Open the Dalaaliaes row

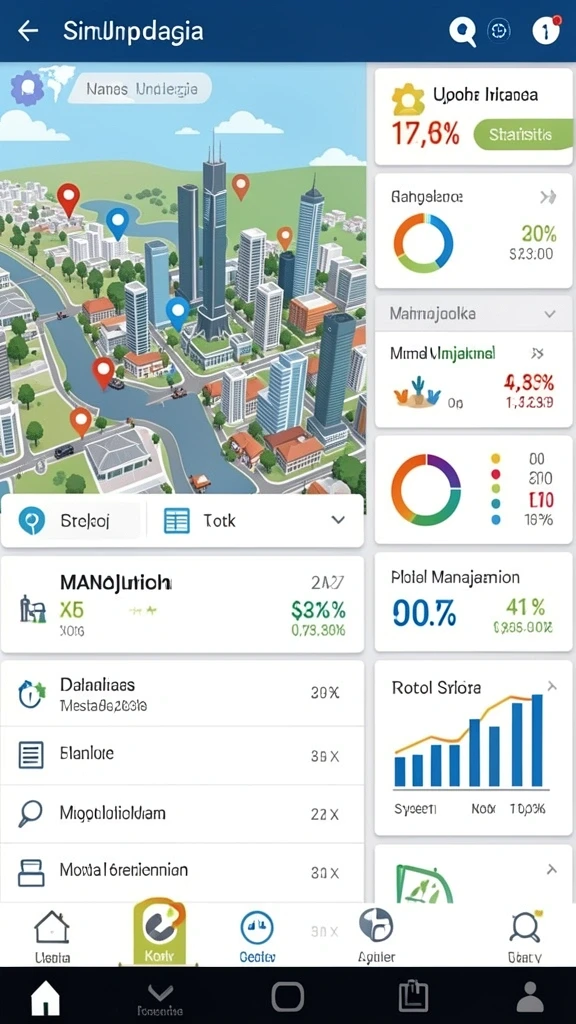tap(182, 694)
